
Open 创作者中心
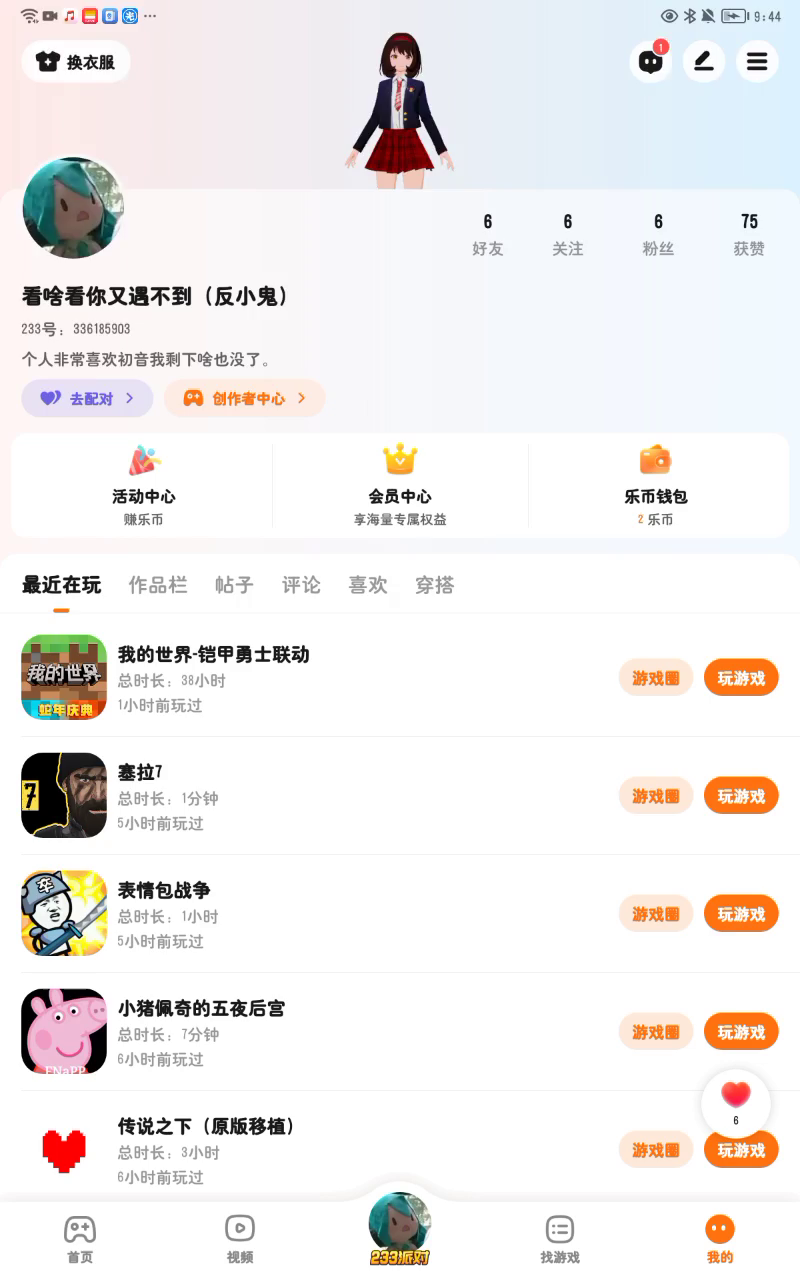click(x=244, y=398)
